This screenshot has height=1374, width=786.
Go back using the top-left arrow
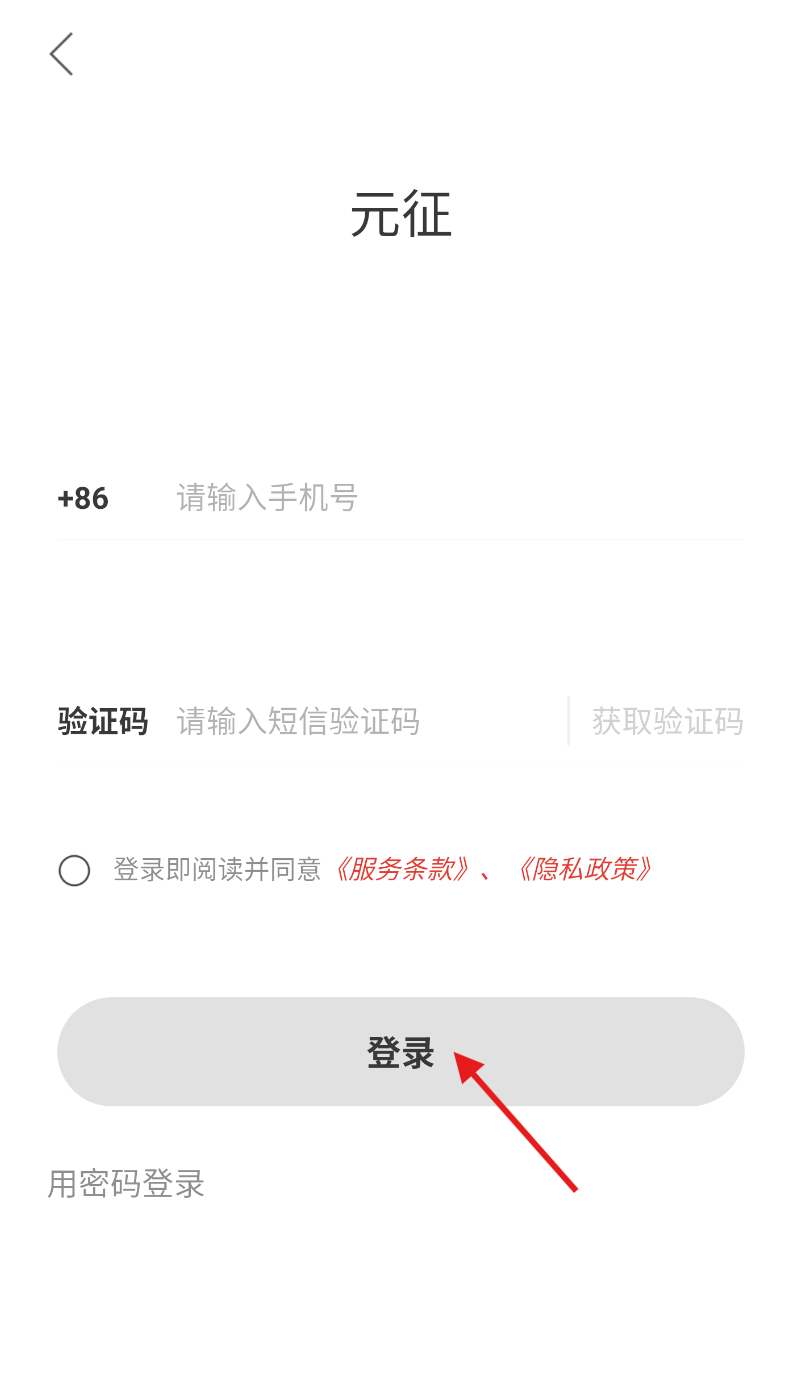pos(62,54)
